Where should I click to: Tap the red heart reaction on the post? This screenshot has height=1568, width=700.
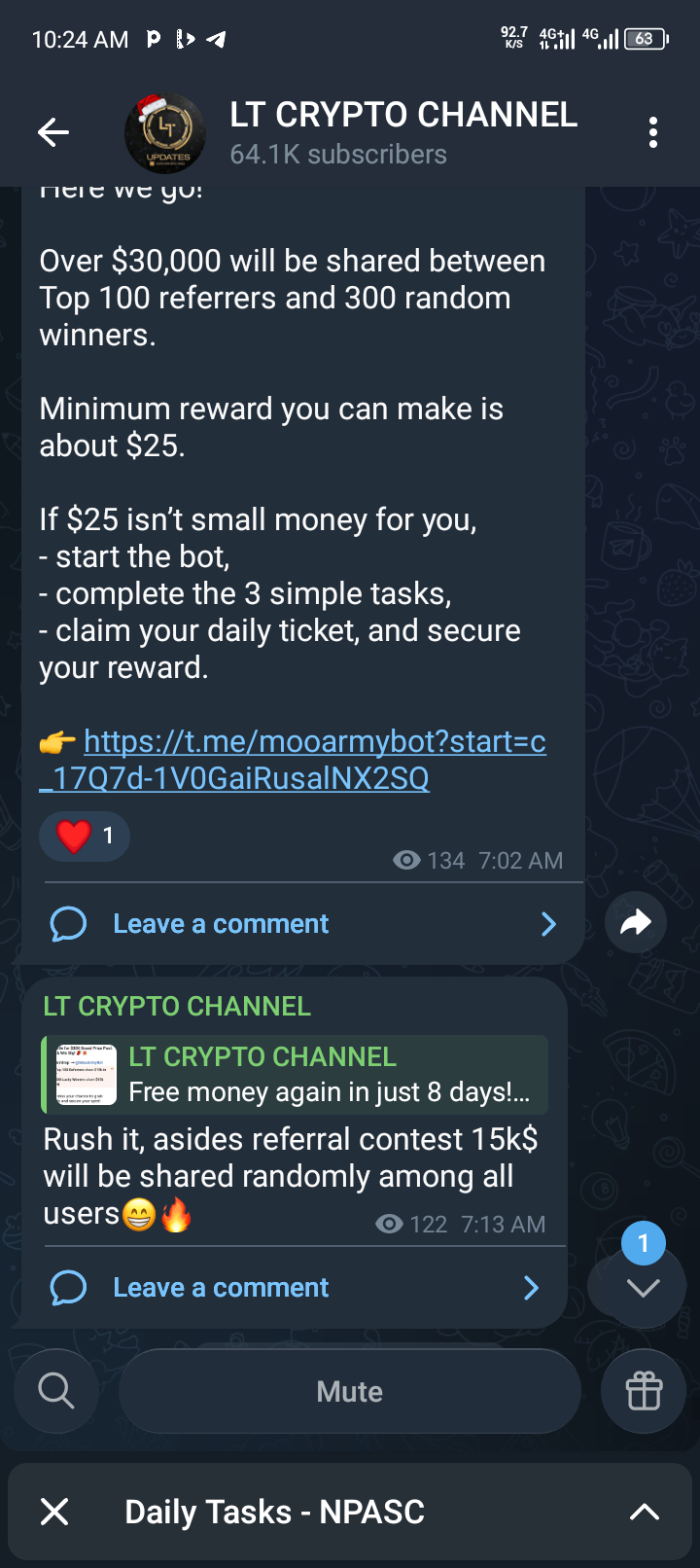(x=84, y=836)
